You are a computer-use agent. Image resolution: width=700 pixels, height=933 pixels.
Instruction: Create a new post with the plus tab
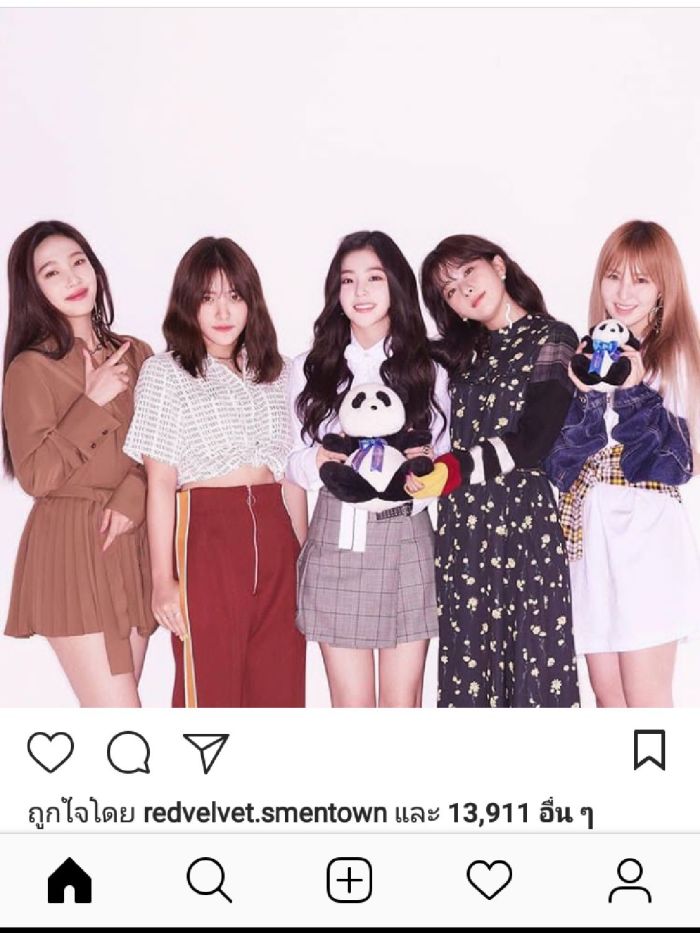click(x=349, y=881)
